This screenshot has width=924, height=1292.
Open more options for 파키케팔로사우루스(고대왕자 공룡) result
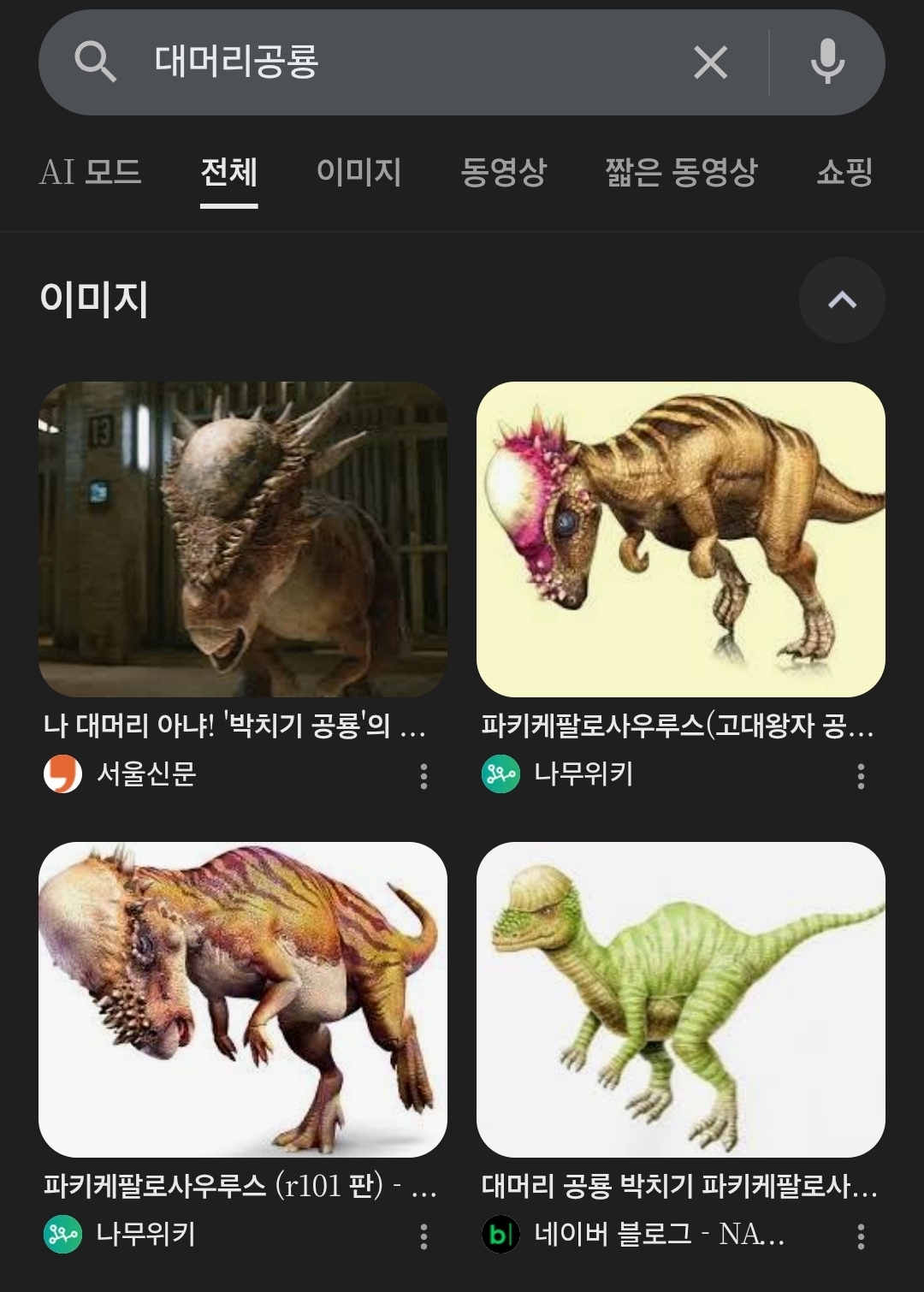[861, 776]
